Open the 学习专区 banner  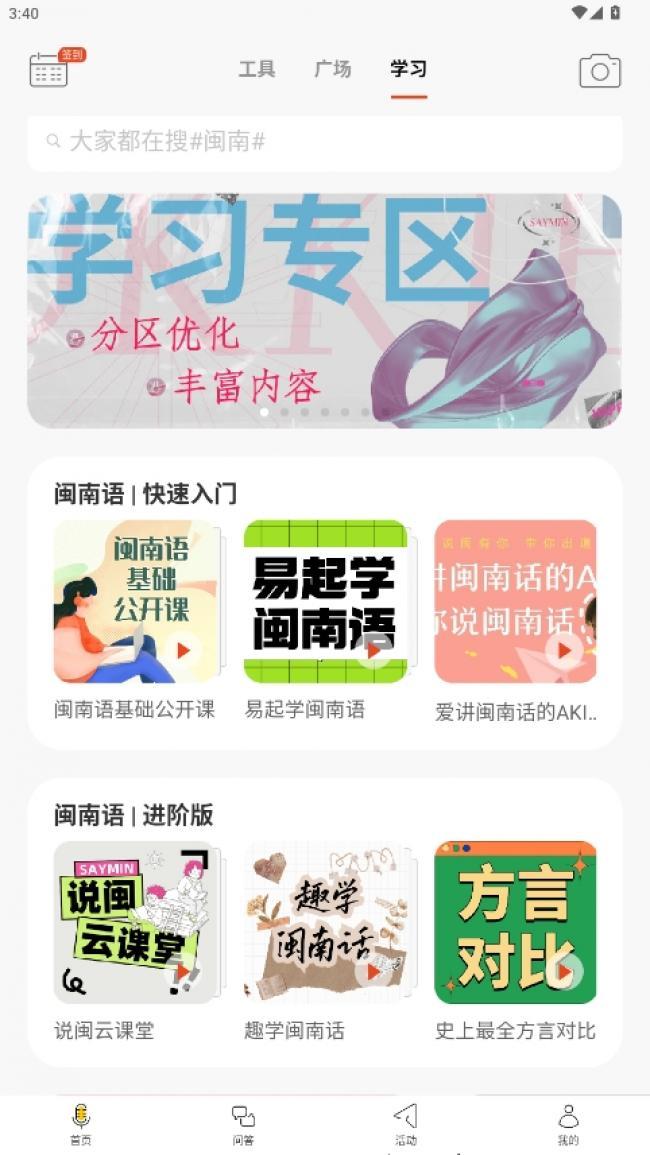coord(325,310)
